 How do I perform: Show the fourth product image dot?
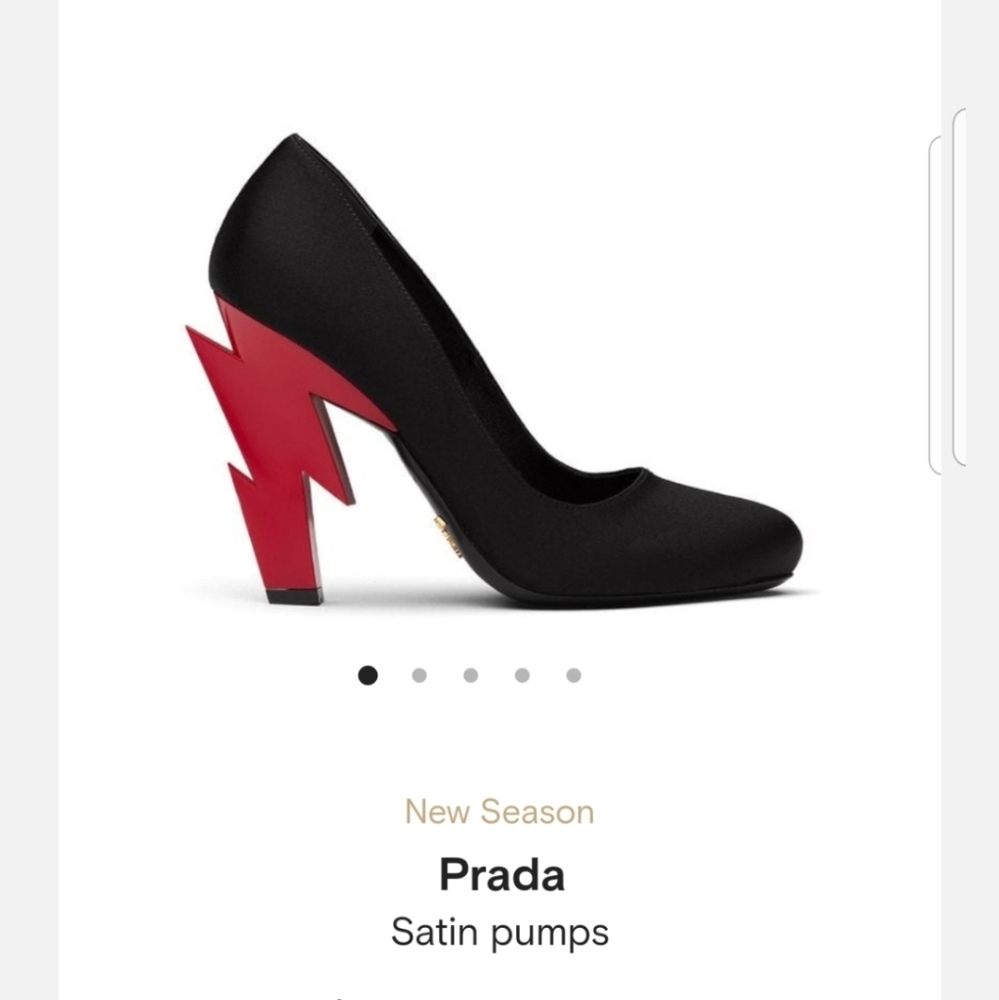click(x=522, y=675)
